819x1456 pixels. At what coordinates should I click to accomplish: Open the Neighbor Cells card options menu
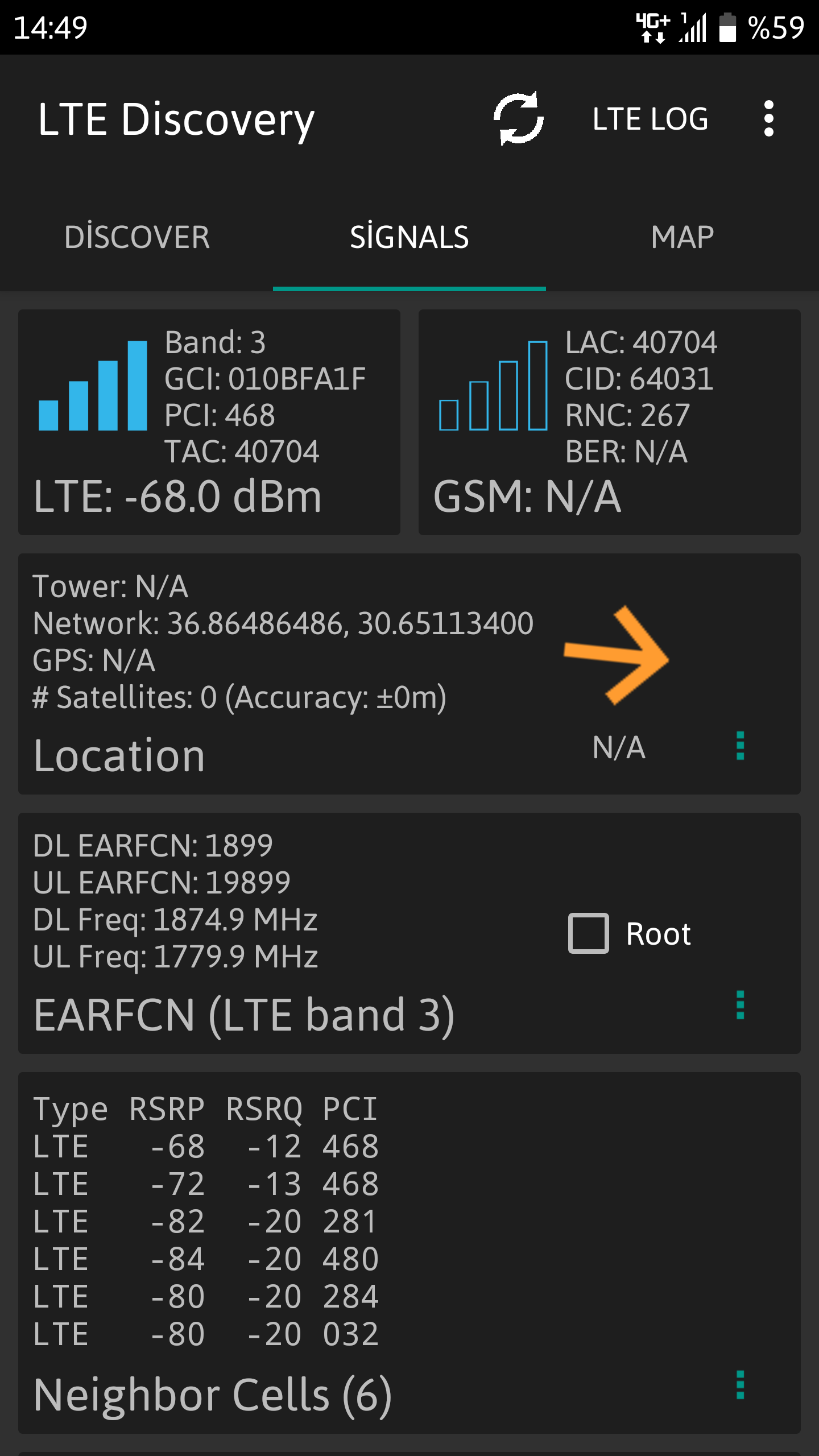tap(740, 1385)
